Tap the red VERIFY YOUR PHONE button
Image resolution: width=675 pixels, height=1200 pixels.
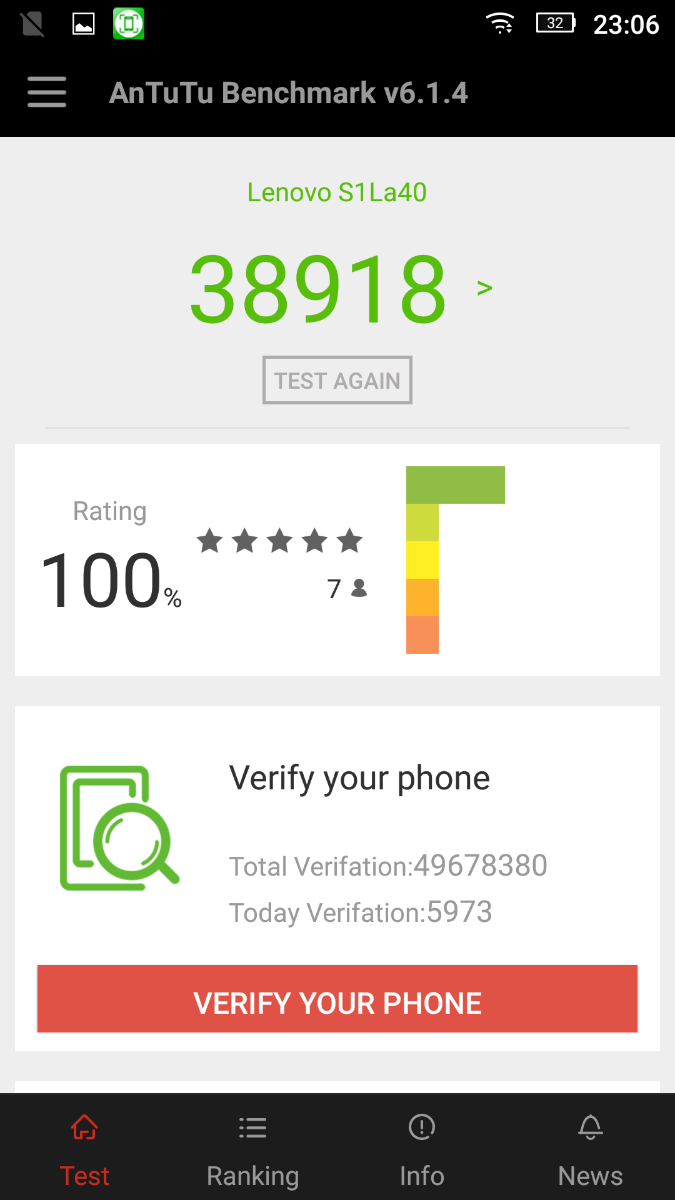pos(337,1002)
